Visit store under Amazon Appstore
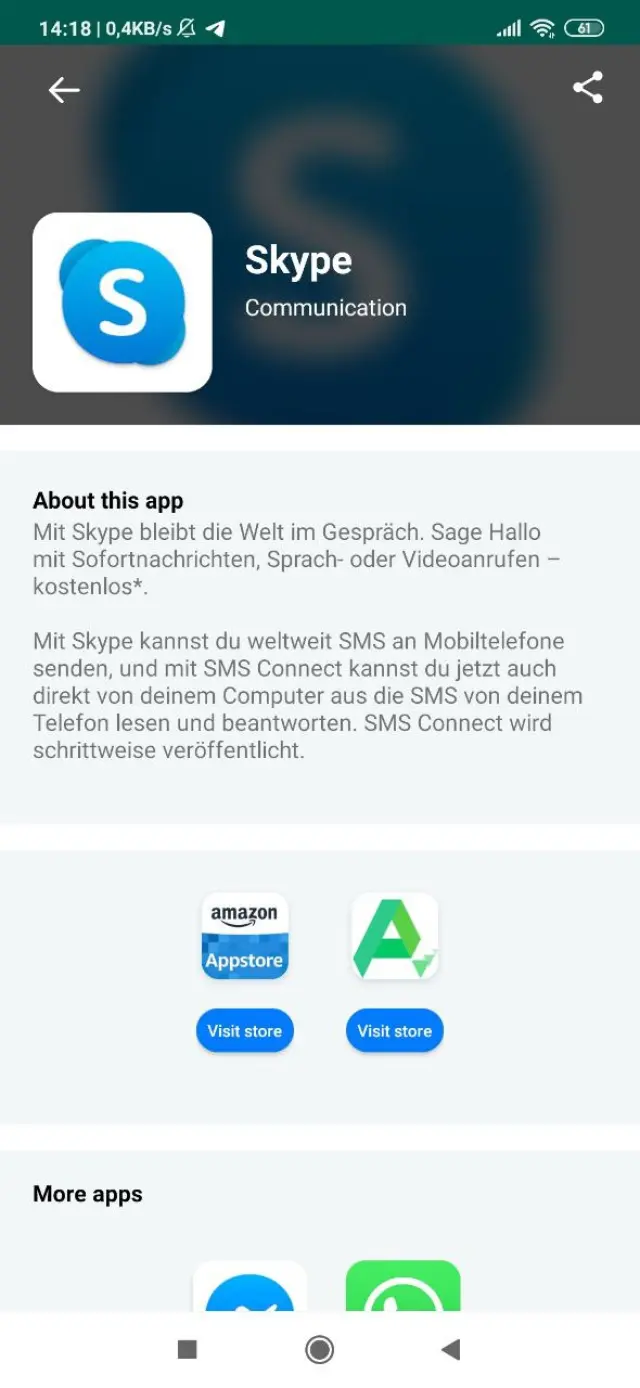Screen dimensions: 640x1388 [245, 1031]
